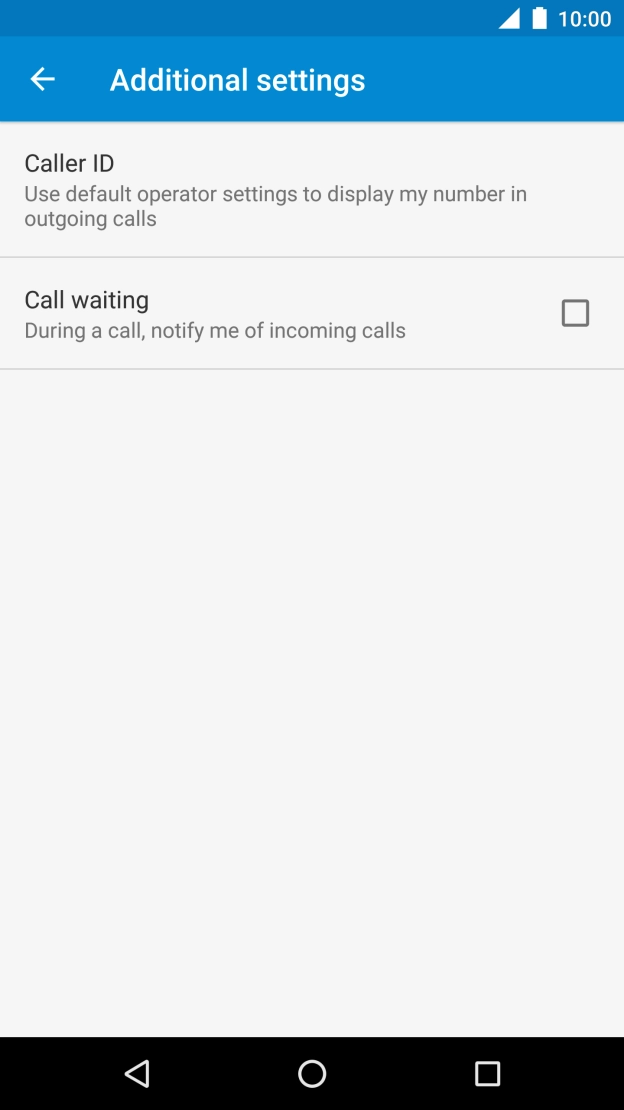Open the Caller ID setting

coord(312,190)
